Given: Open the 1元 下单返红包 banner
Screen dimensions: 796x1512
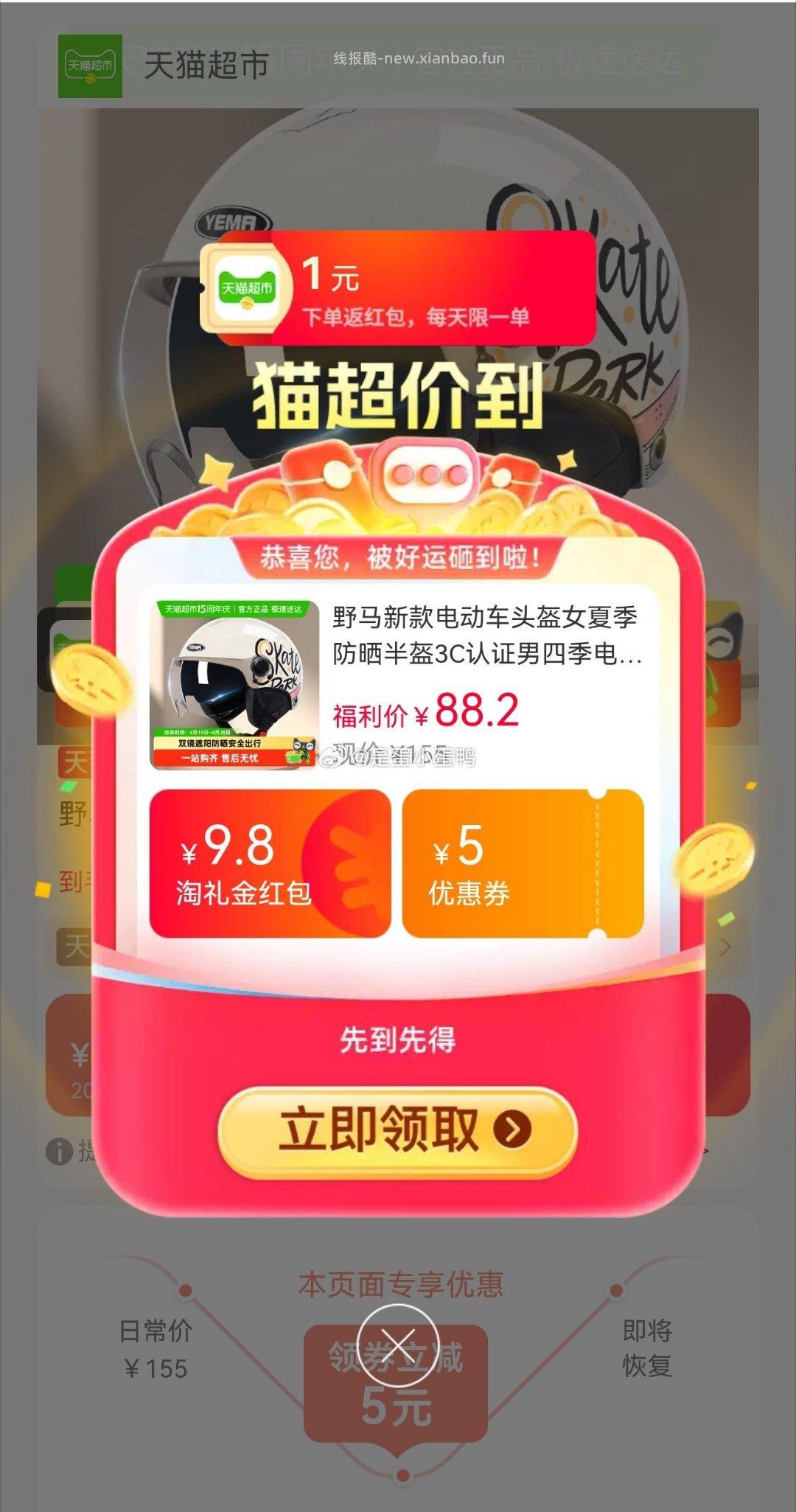Looking at the screenshot, I should 397,288.
